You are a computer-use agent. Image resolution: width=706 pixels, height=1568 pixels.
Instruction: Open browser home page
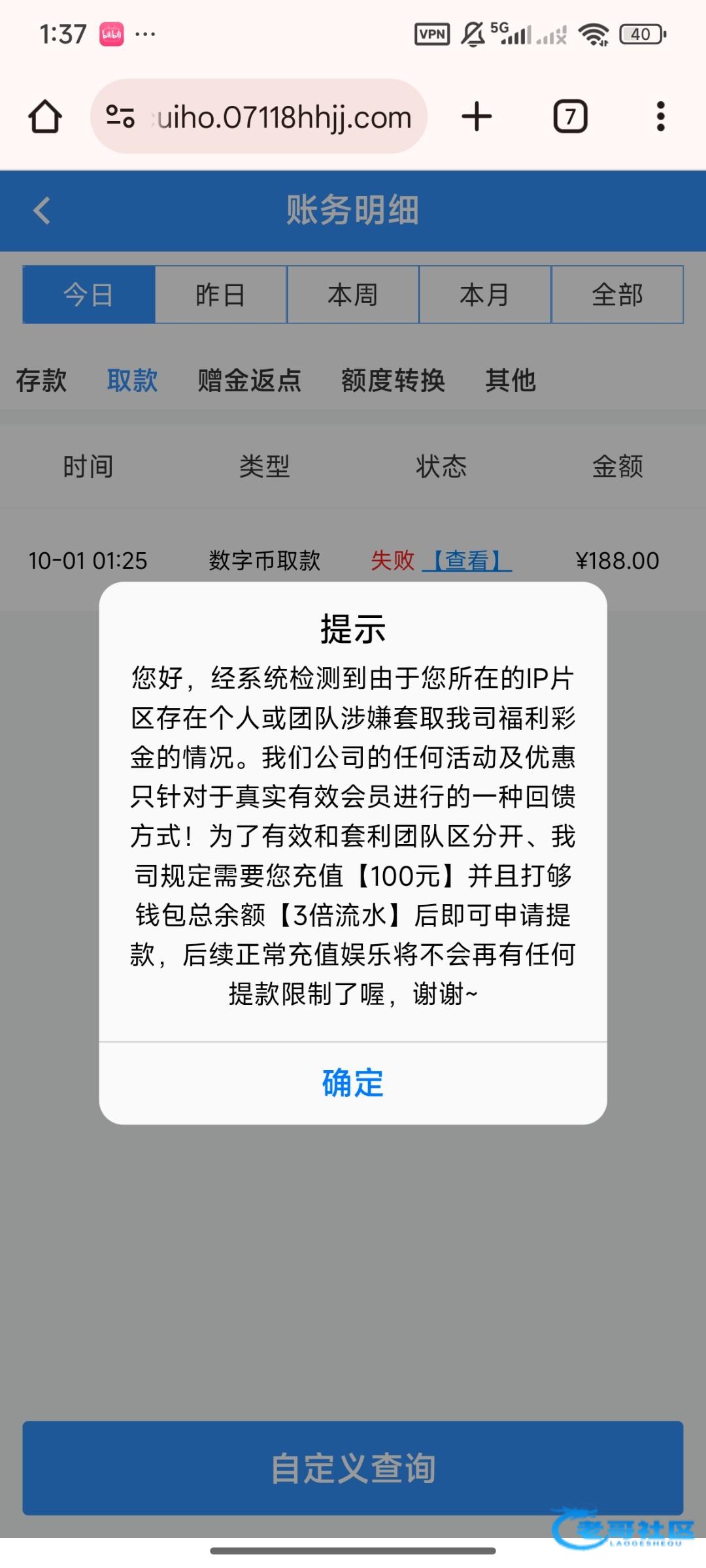(x=45, y=117)
